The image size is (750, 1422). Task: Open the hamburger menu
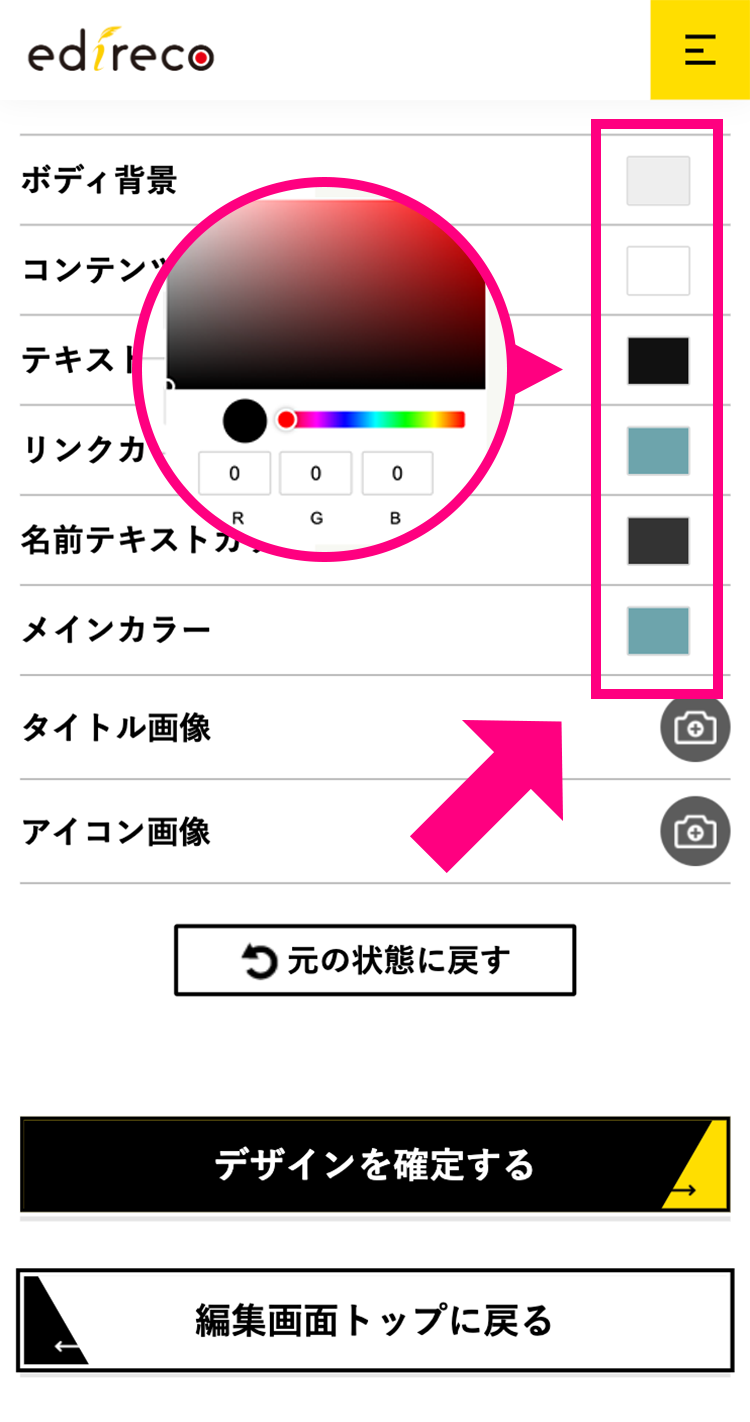point(700,49)
